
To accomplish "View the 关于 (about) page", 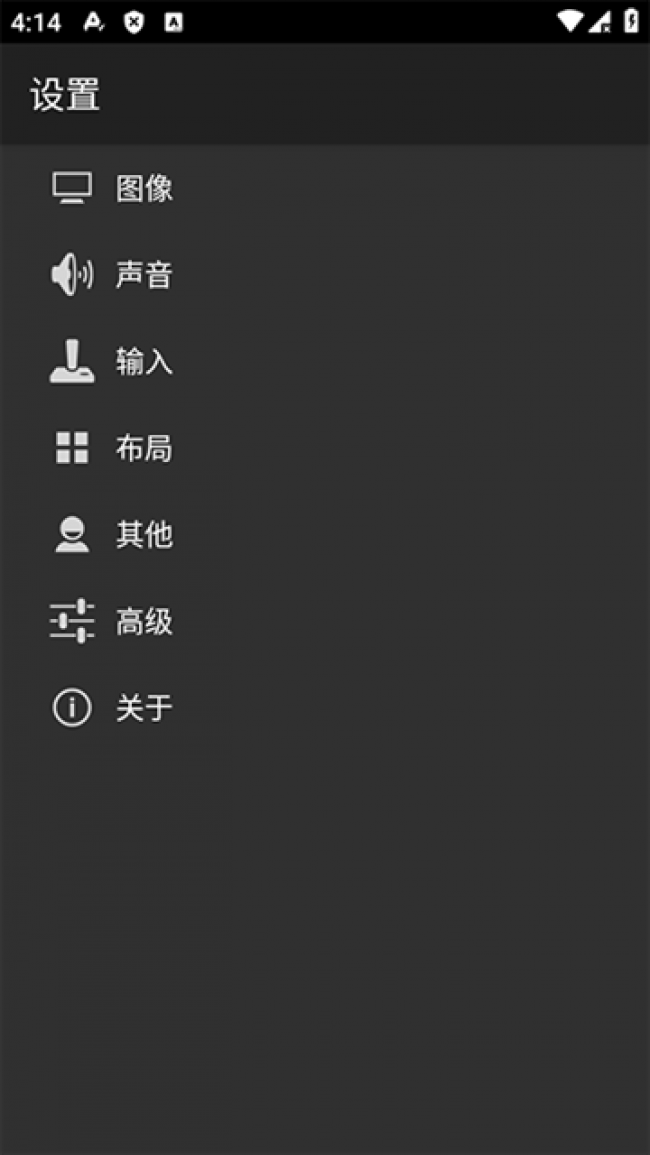I will click(x=144, y=708).
